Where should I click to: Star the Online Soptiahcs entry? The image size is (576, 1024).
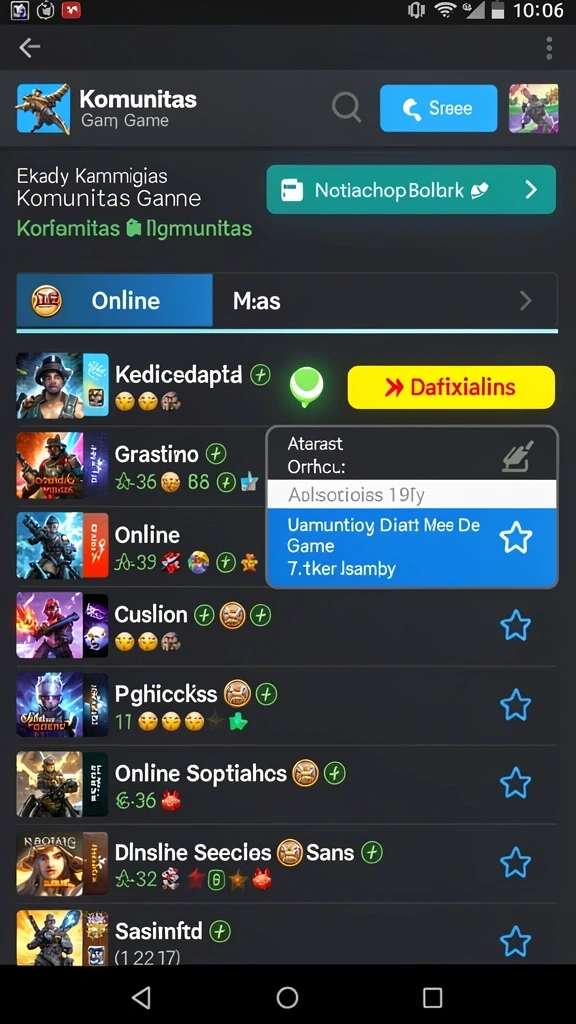[x=515, y=783]
